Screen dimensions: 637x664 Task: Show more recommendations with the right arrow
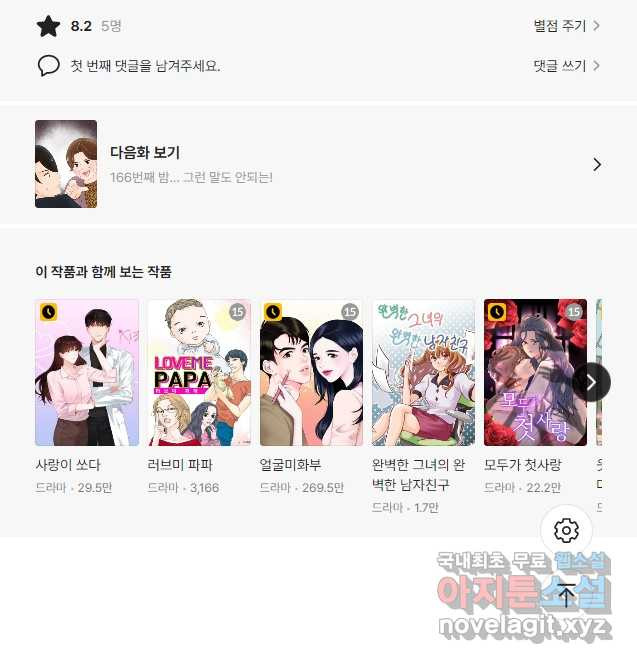pyautogui.click(x=591, y=381)
